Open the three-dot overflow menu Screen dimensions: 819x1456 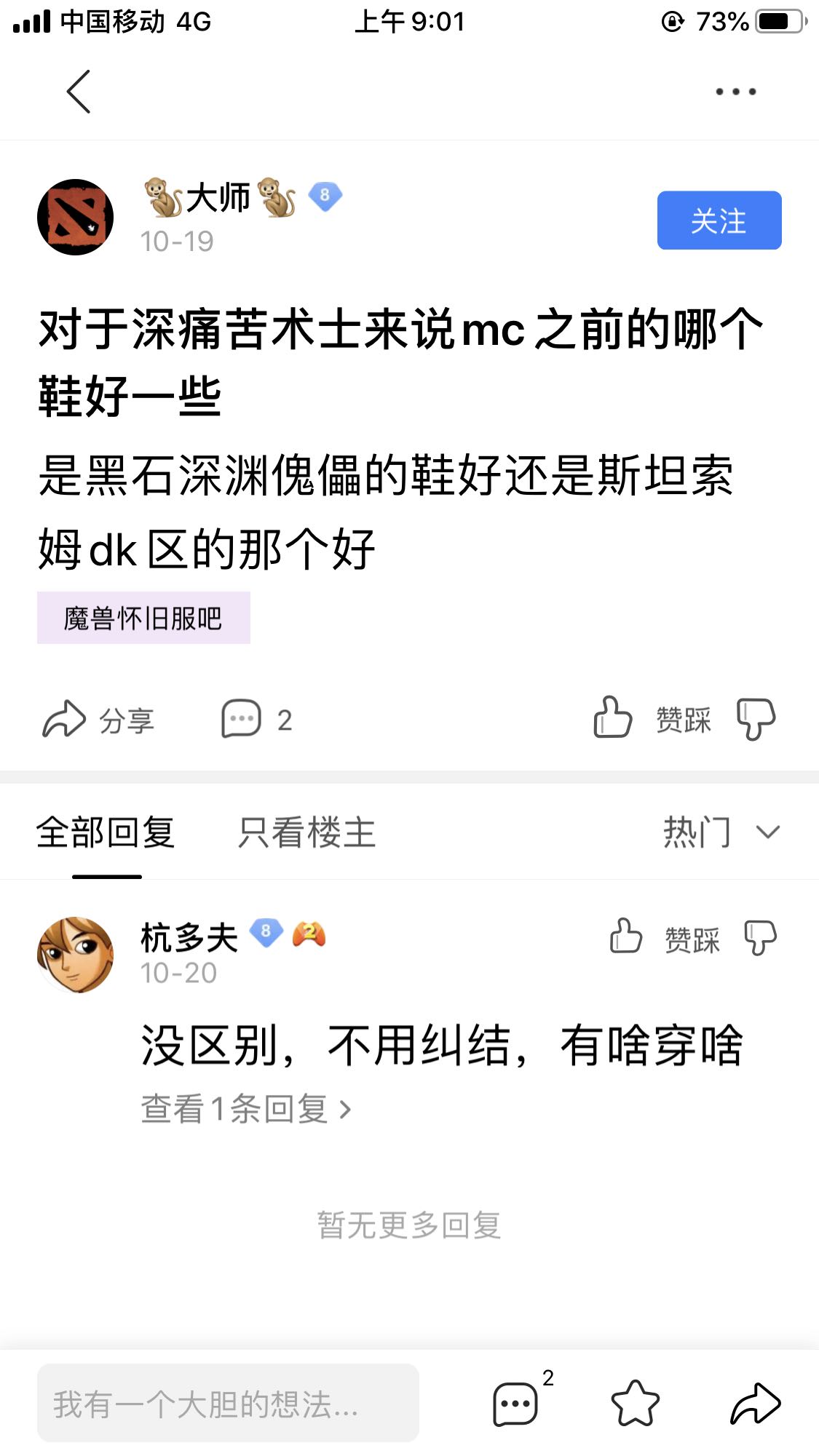click(x=735, y=92)
